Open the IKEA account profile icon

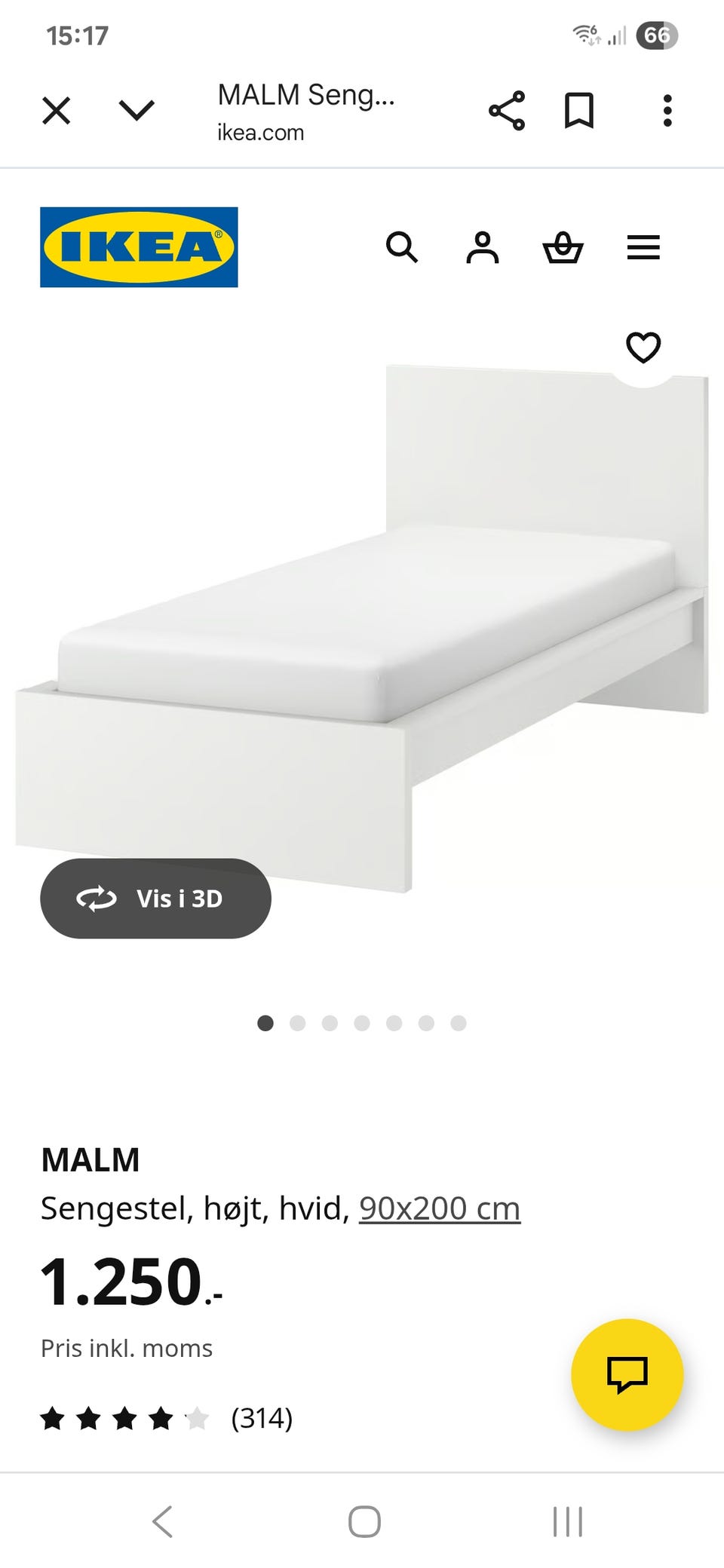tap(483, 247)
